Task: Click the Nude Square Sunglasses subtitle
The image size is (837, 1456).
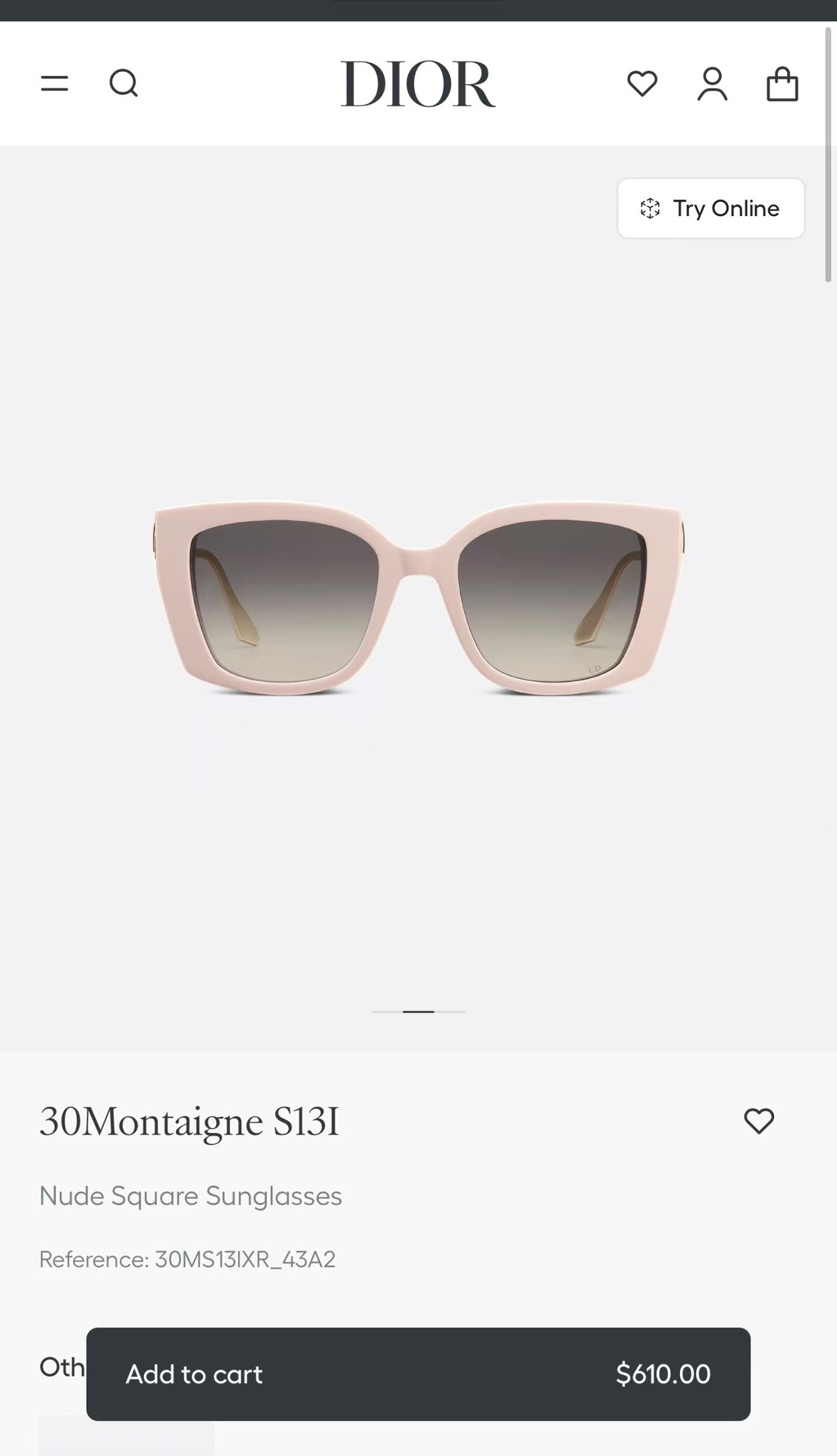Action: [x=191, y=1196]
